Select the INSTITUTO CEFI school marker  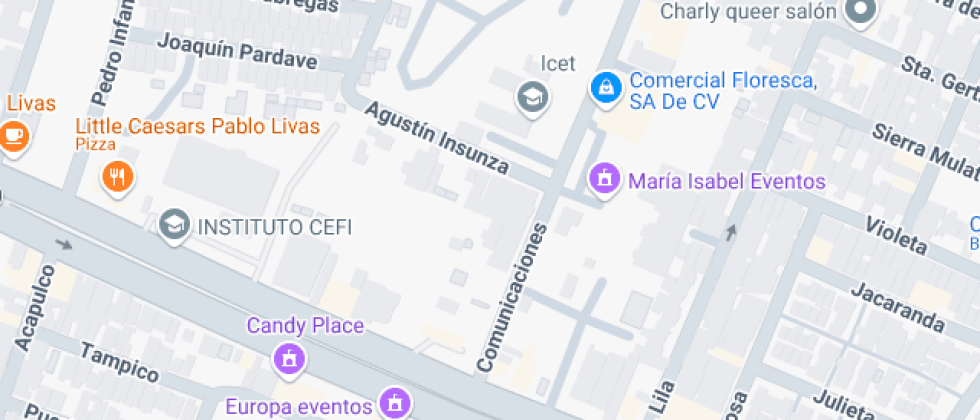pyautogui.click(x=175, y=226)
